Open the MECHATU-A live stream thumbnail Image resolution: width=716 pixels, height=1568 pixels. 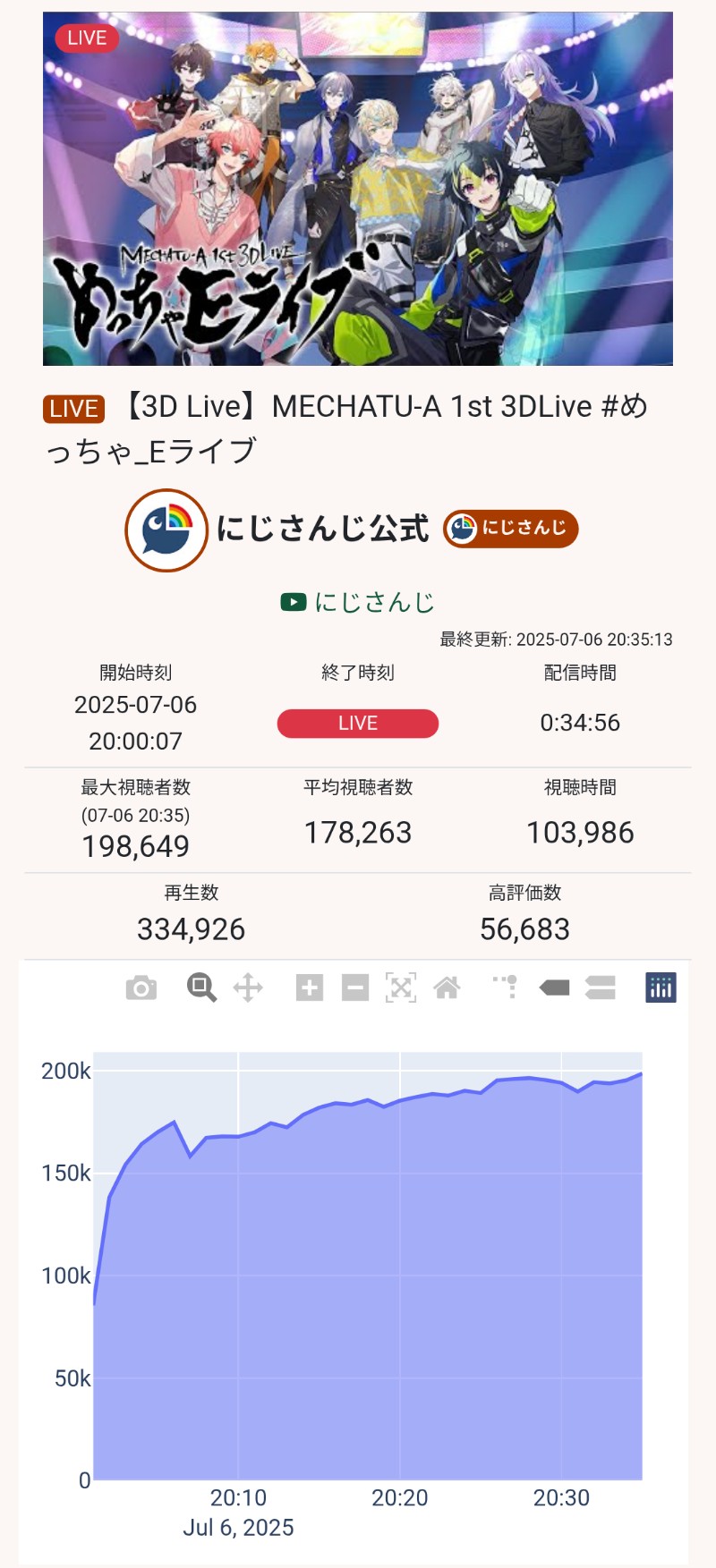coord(358,189)
